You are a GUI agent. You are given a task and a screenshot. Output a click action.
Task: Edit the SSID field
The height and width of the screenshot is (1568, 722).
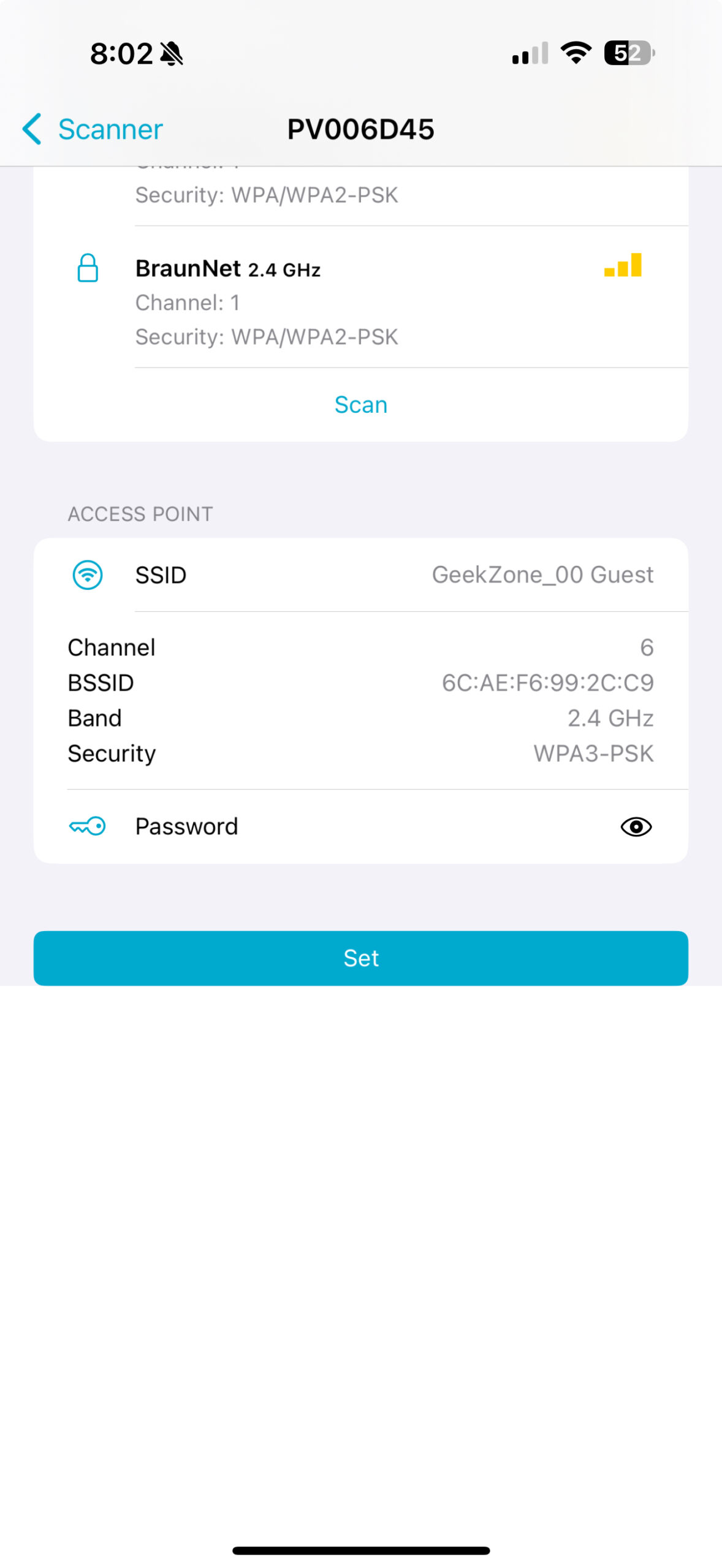(x=360, y=575)
